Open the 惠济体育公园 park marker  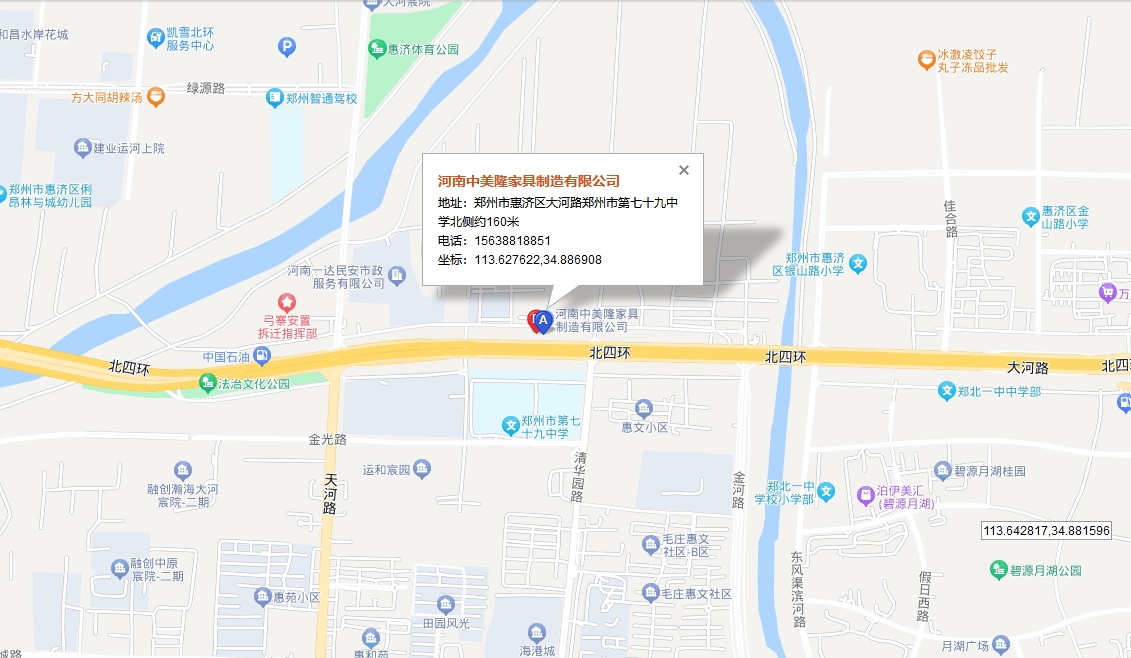378,48
